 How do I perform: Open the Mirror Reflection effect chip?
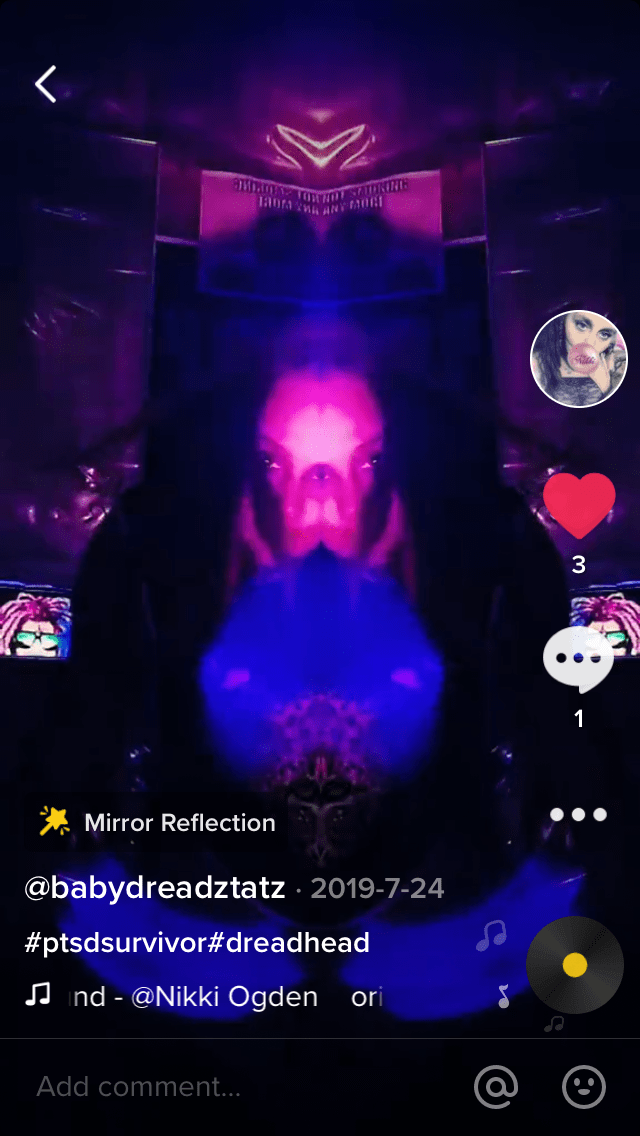pyautogui.click(x=156, y=823)
